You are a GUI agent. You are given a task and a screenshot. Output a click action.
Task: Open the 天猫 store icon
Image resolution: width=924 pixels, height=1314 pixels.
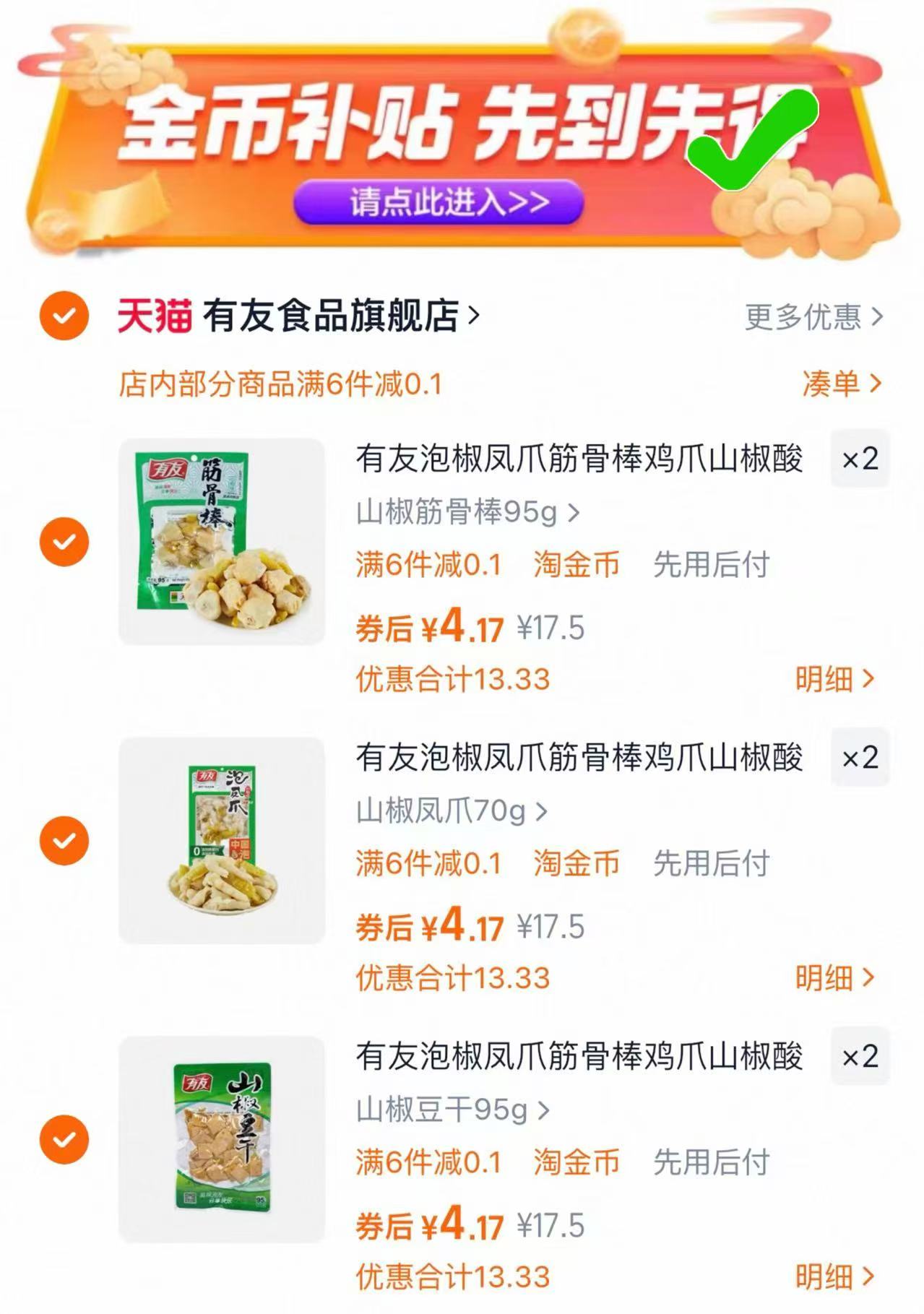click(x=155, y=314)
